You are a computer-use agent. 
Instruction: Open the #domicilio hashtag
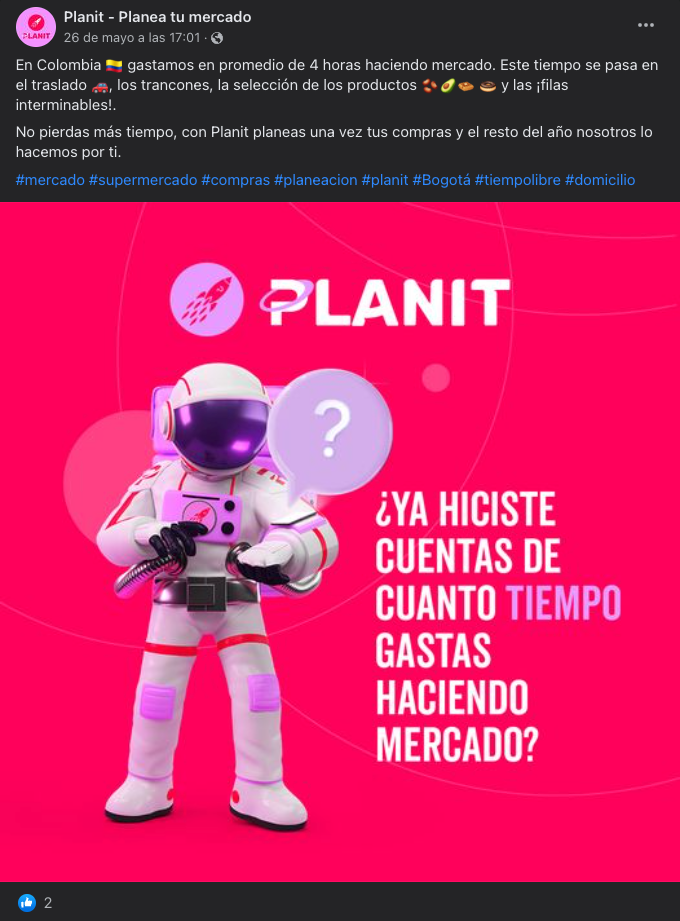tap(600, 180)
